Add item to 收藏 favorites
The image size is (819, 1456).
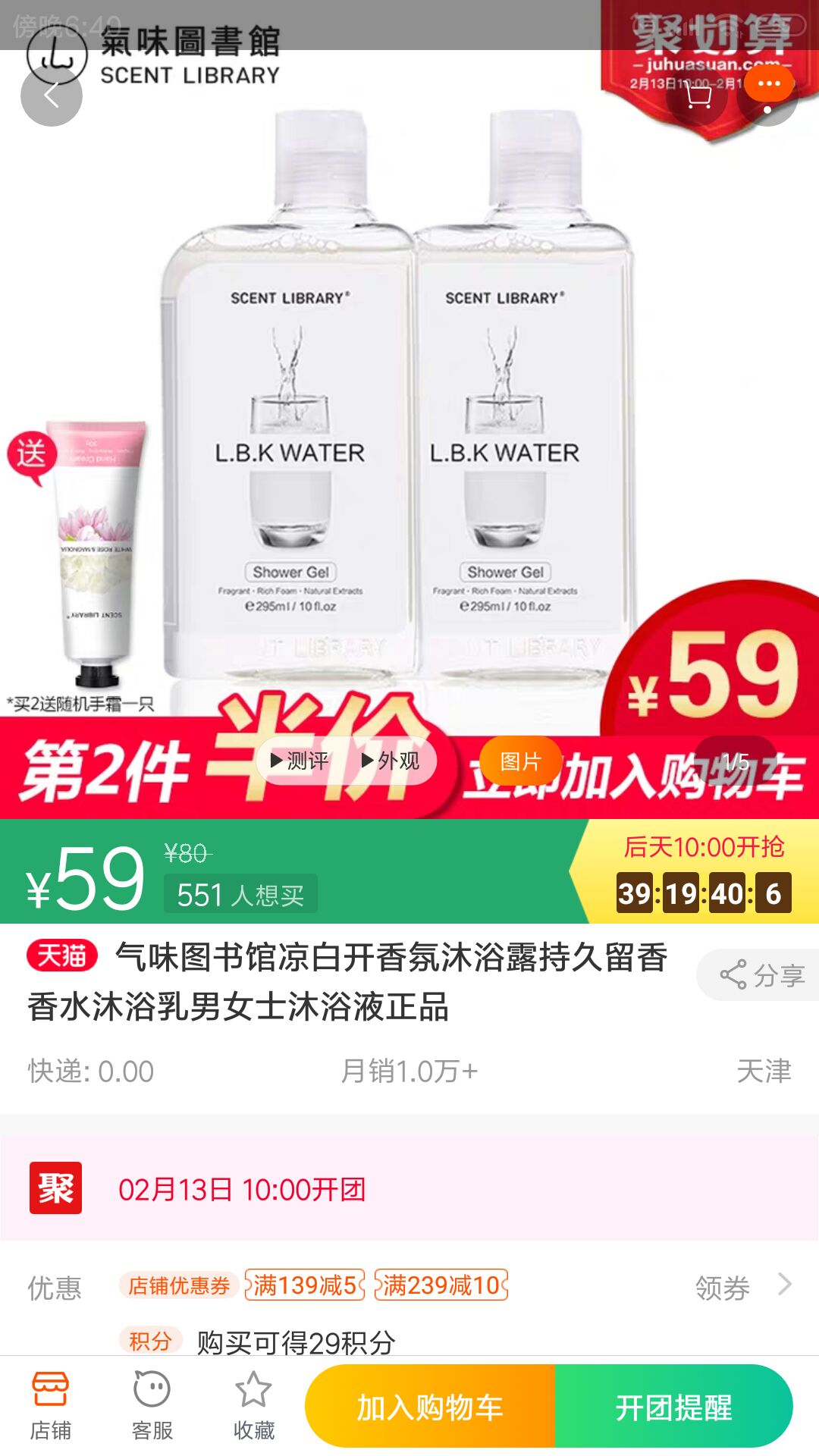pos(253,1406)
